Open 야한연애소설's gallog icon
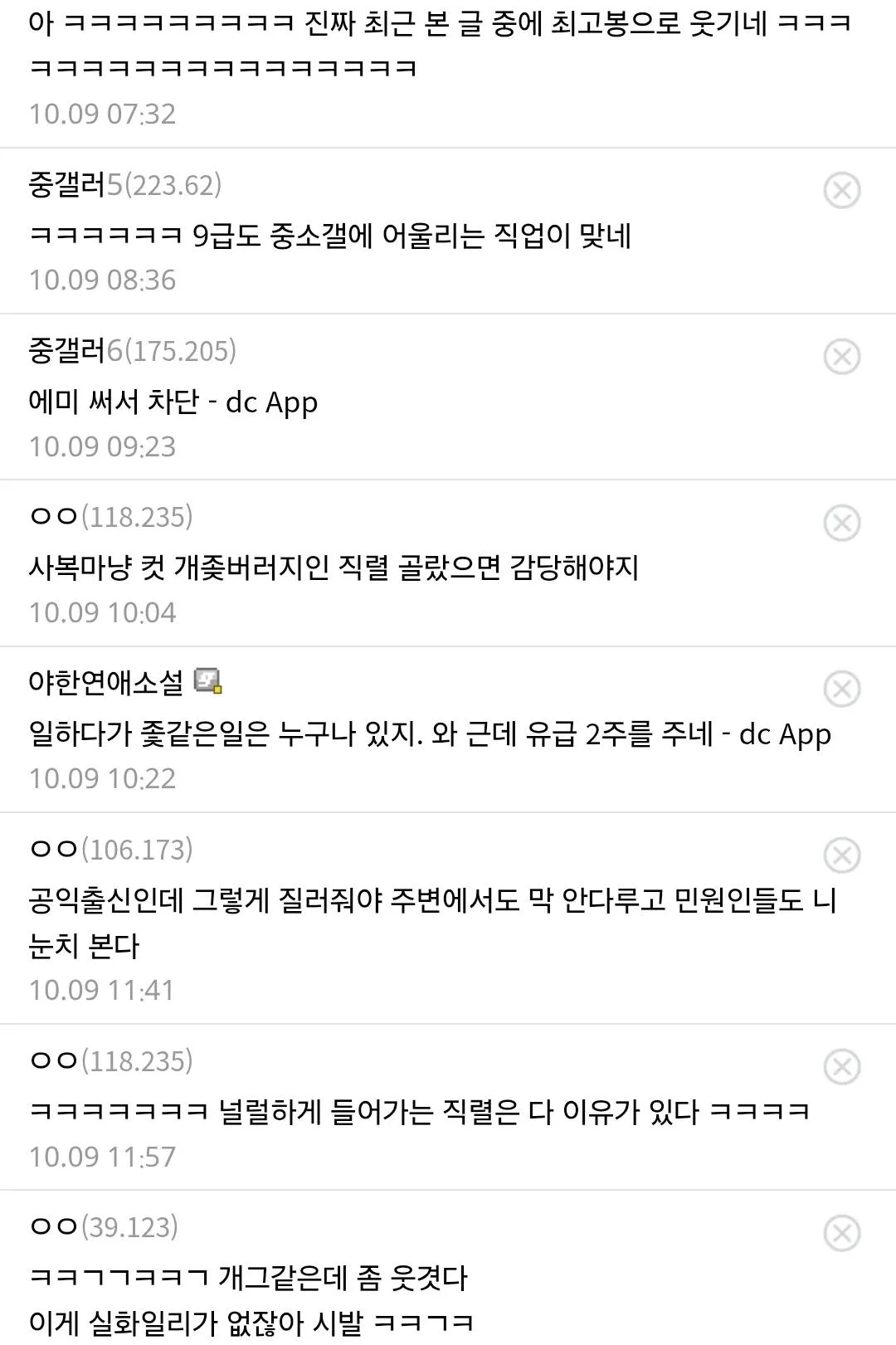This screenshot has width=896, height=1345. tap(207, 682)
